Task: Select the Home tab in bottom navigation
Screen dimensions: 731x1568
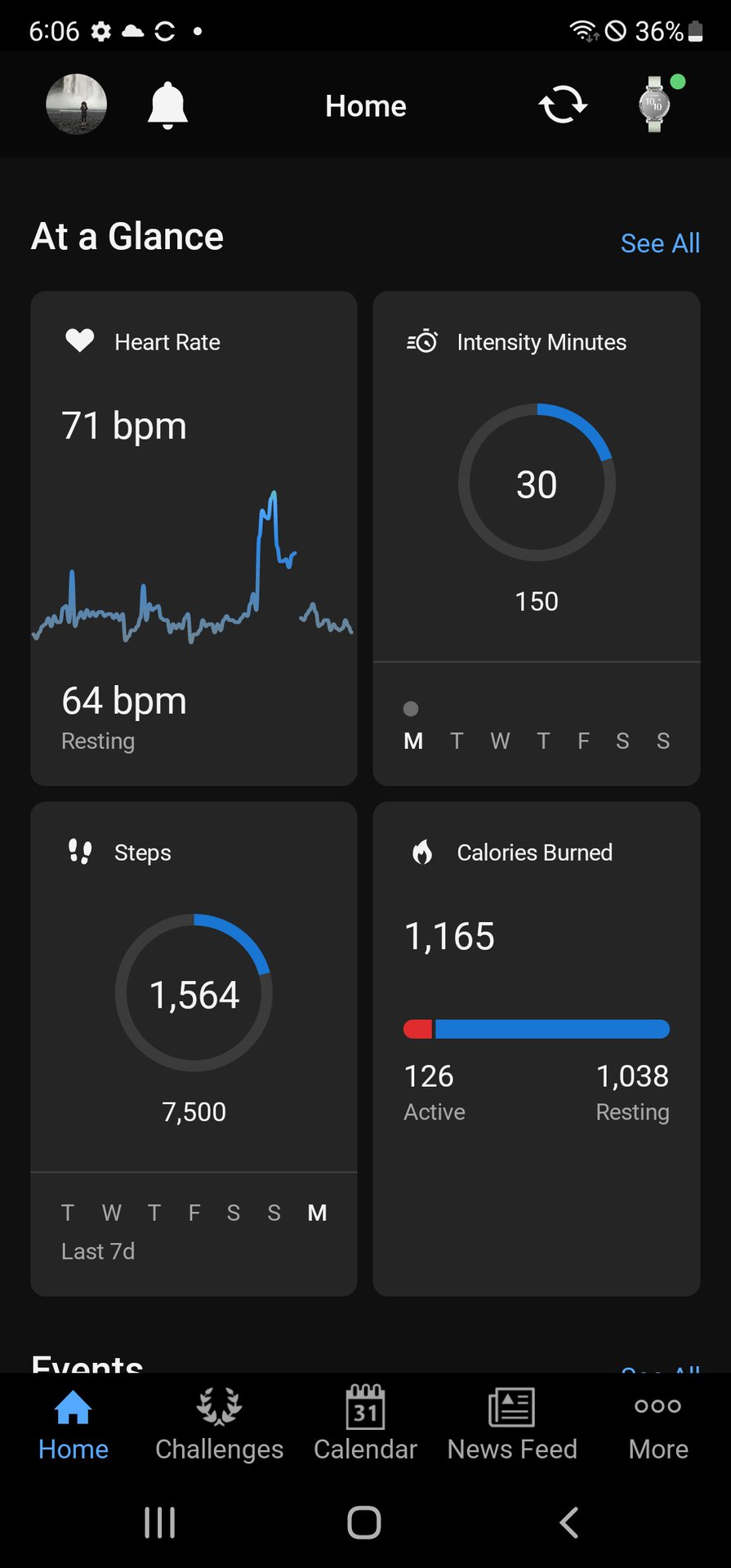Action: 74,1424
